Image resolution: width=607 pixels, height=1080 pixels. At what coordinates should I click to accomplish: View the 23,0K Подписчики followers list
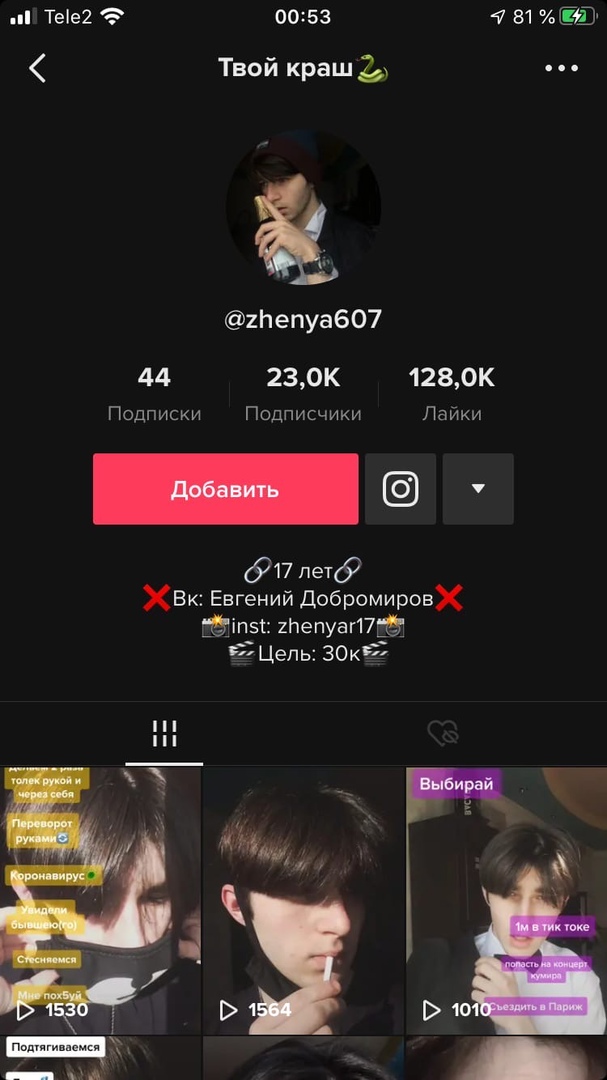[303, 393]
